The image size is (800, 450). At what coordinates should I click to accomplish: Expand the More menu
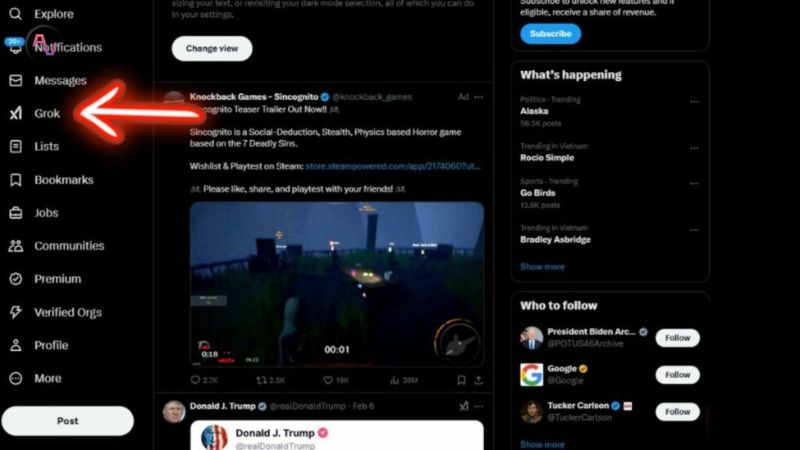tap(47, 378)
